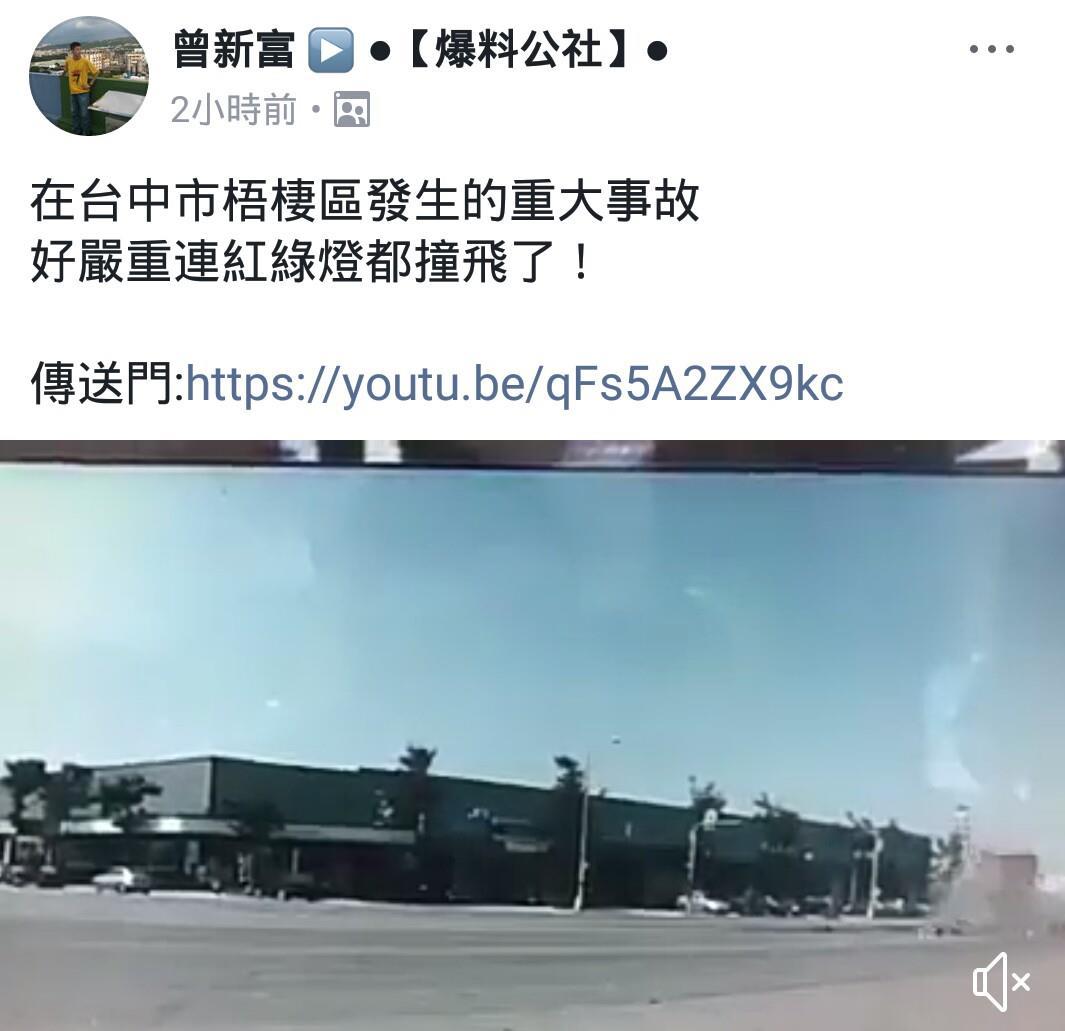This screenshot has width=1065, height=1031.
Task: Unmute the video with the speaker icon
Action: coord(1000,981)
